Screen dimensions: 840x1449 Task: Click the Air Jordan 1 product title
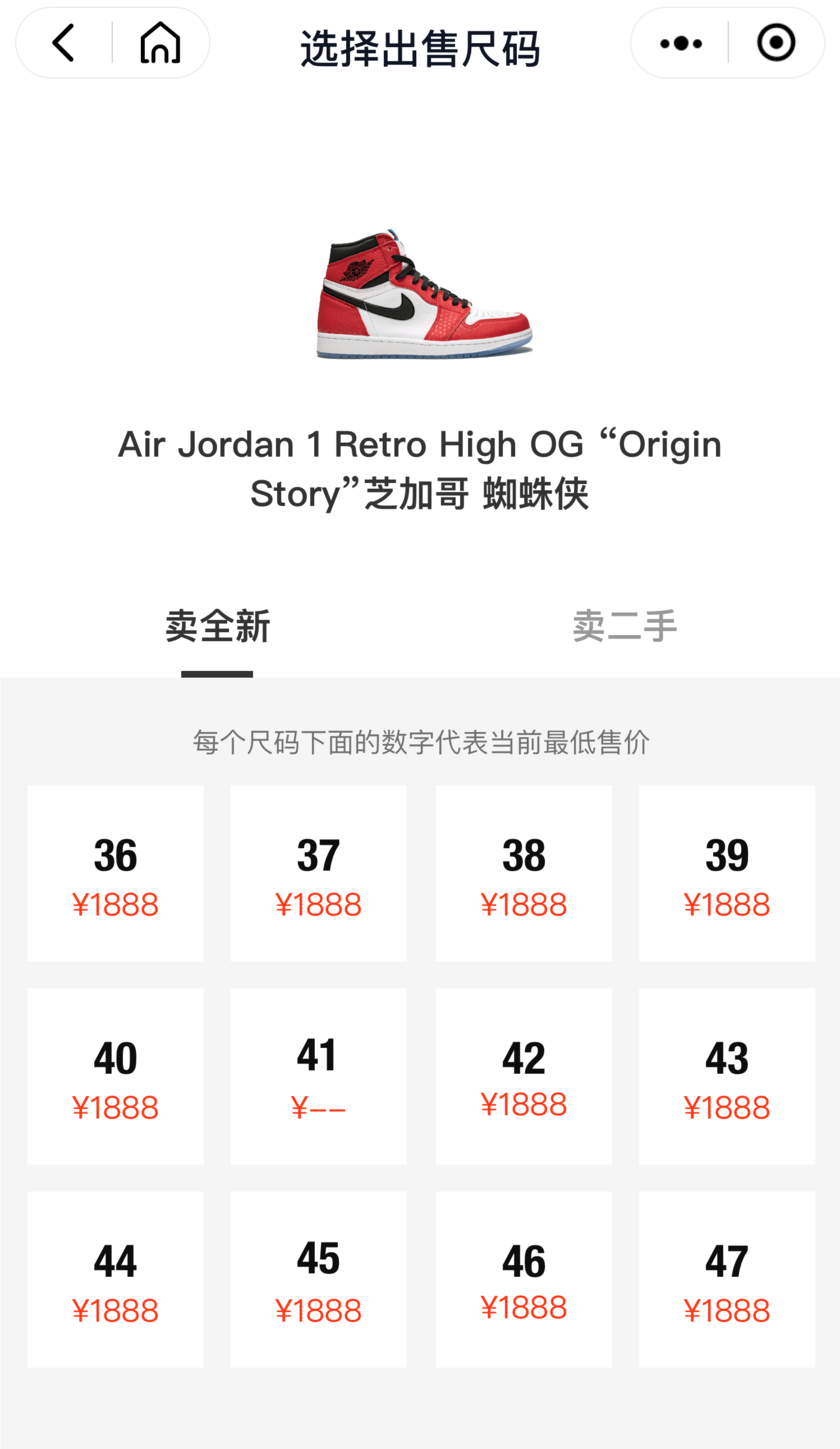(420, 468)
